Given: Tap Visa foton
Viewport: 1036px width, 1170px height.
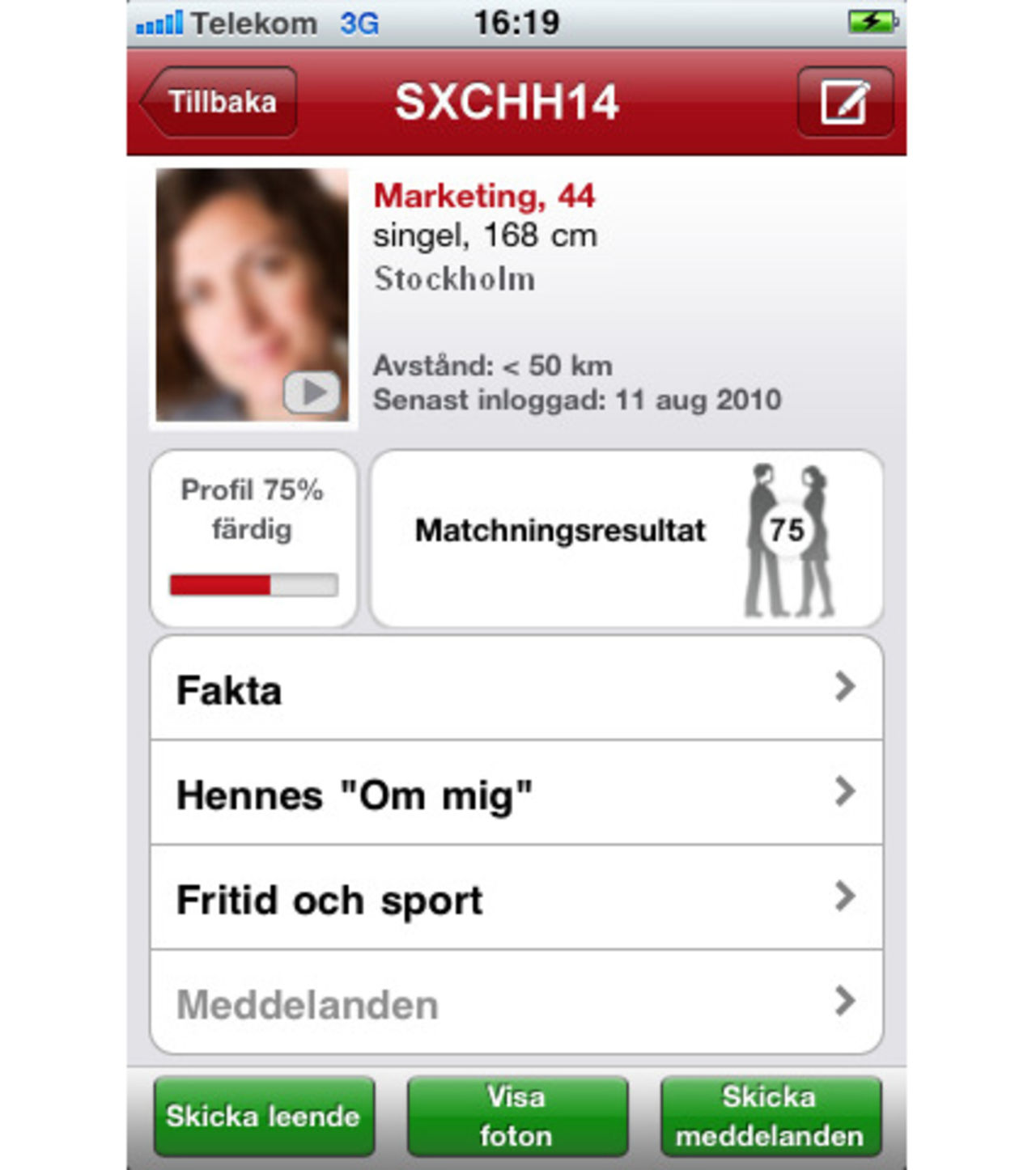Looking at the screenshot, I should pyautogui.click(x=518, y=1116).
